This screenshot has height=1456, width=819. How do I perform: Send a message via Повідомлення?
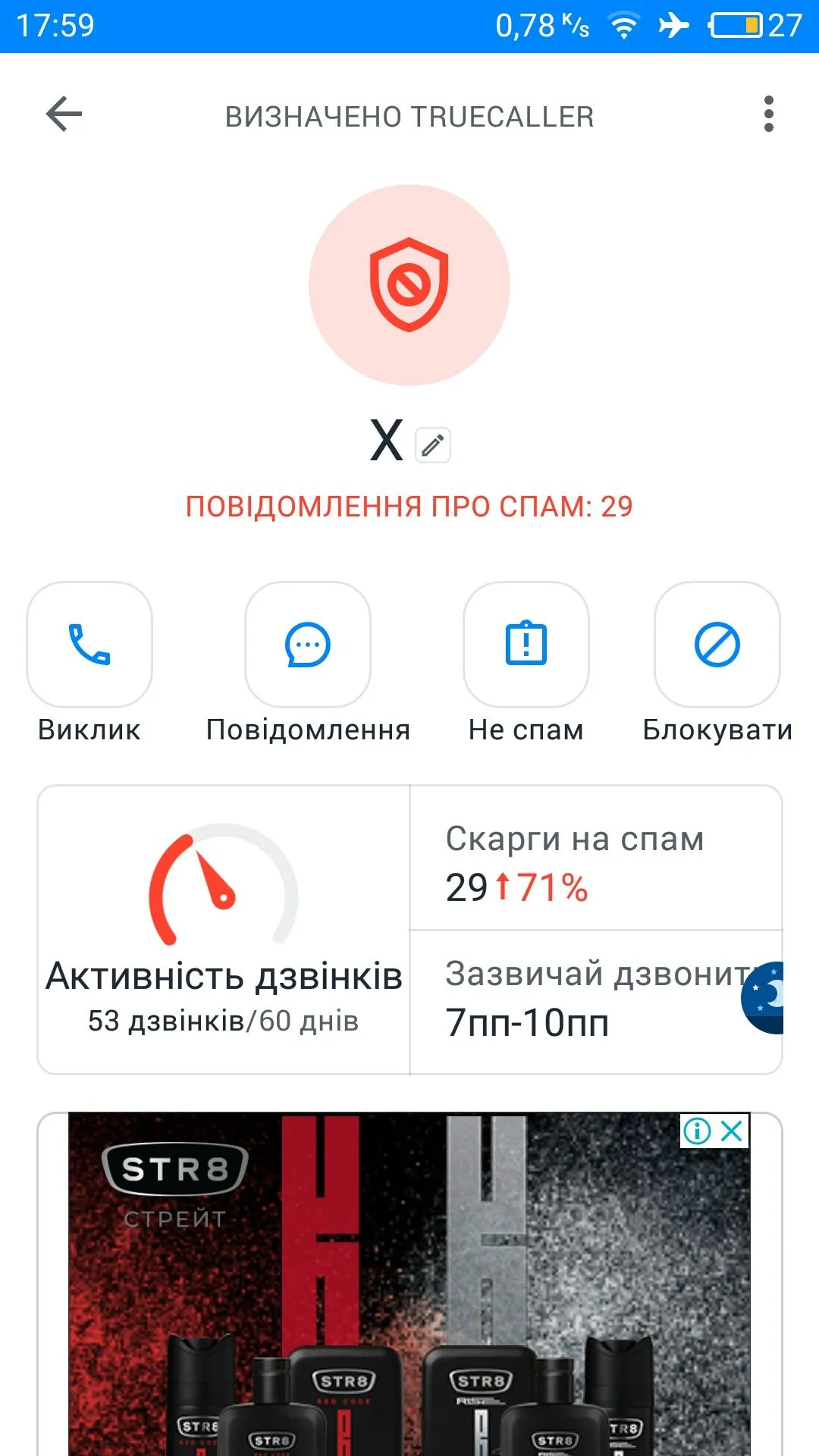pos(308,645)
